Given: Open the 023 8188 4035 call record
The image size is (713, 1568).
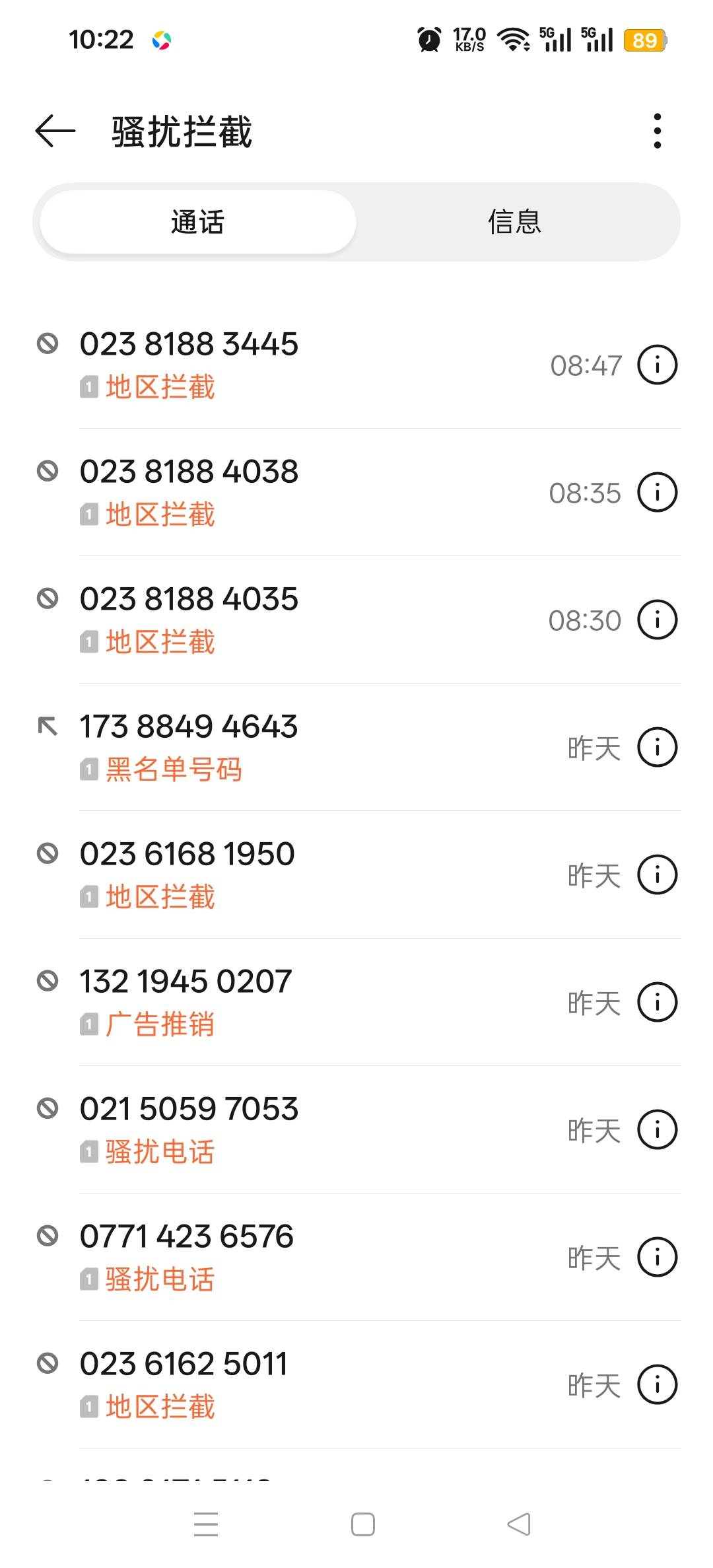Looking at the screenshot, I should tap(356, 620).
